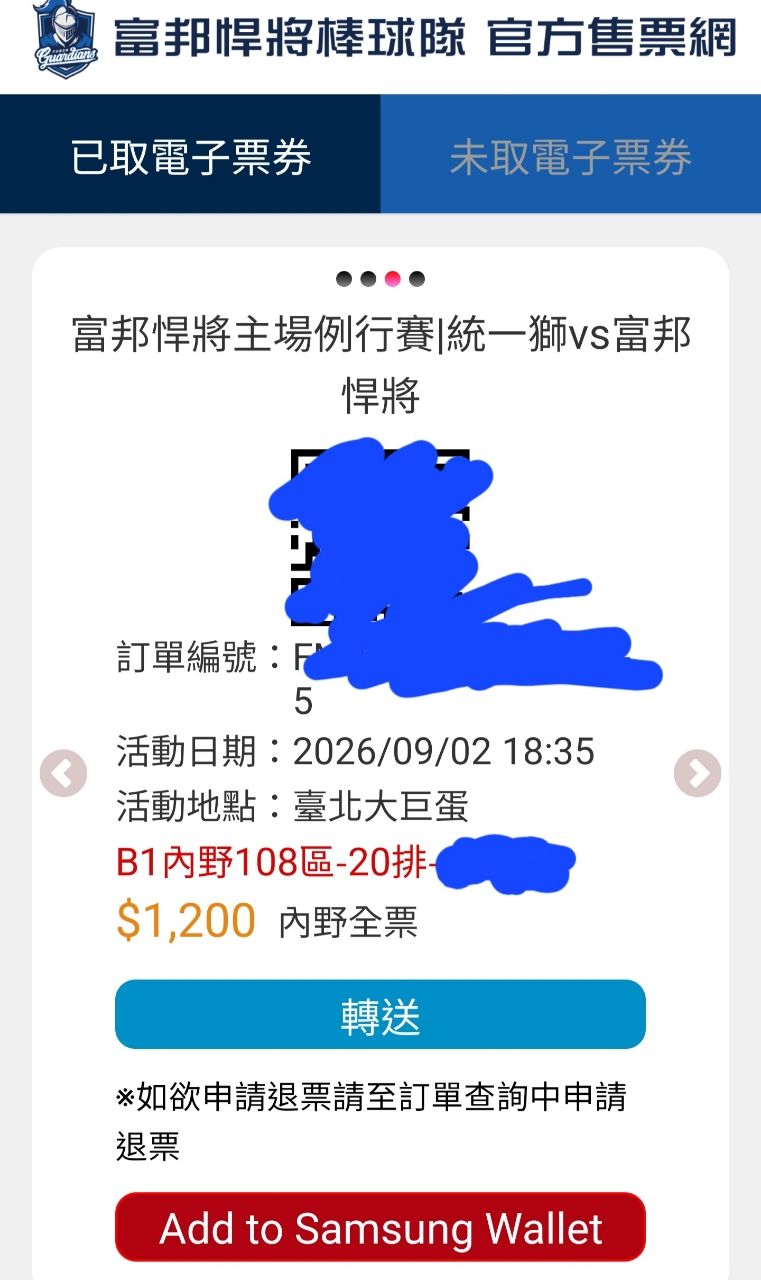The height and width of the screenshot is (1280, 761).
Task: Tap the carousel page indicator dots
Action: [380, 279]
